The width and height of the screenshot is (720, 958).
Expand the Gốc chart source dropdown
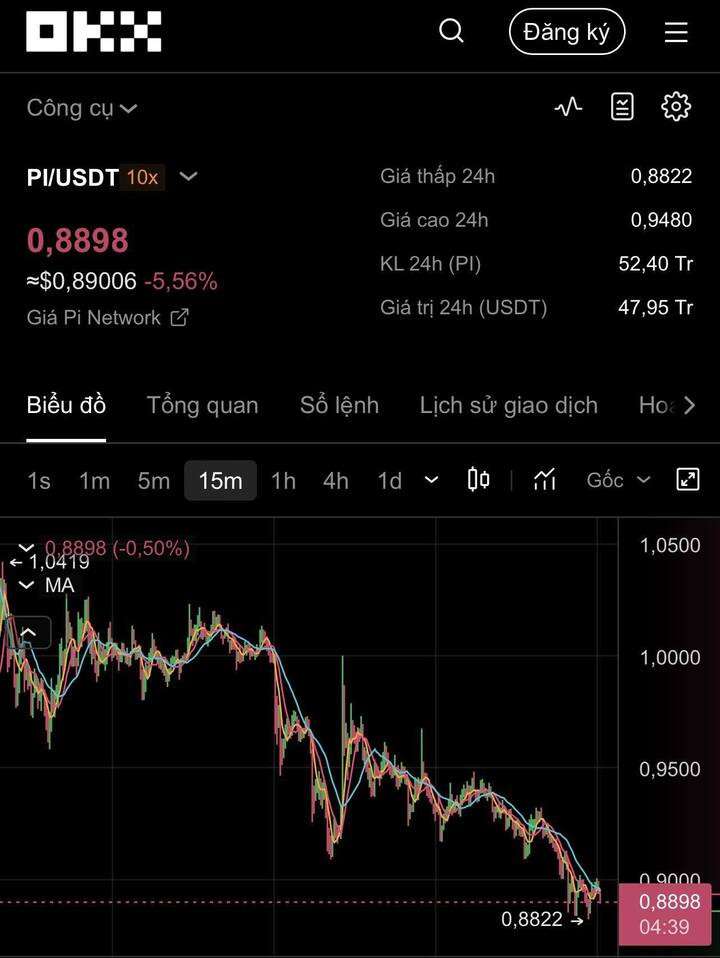pyautogui.click(x=618, y=480)
